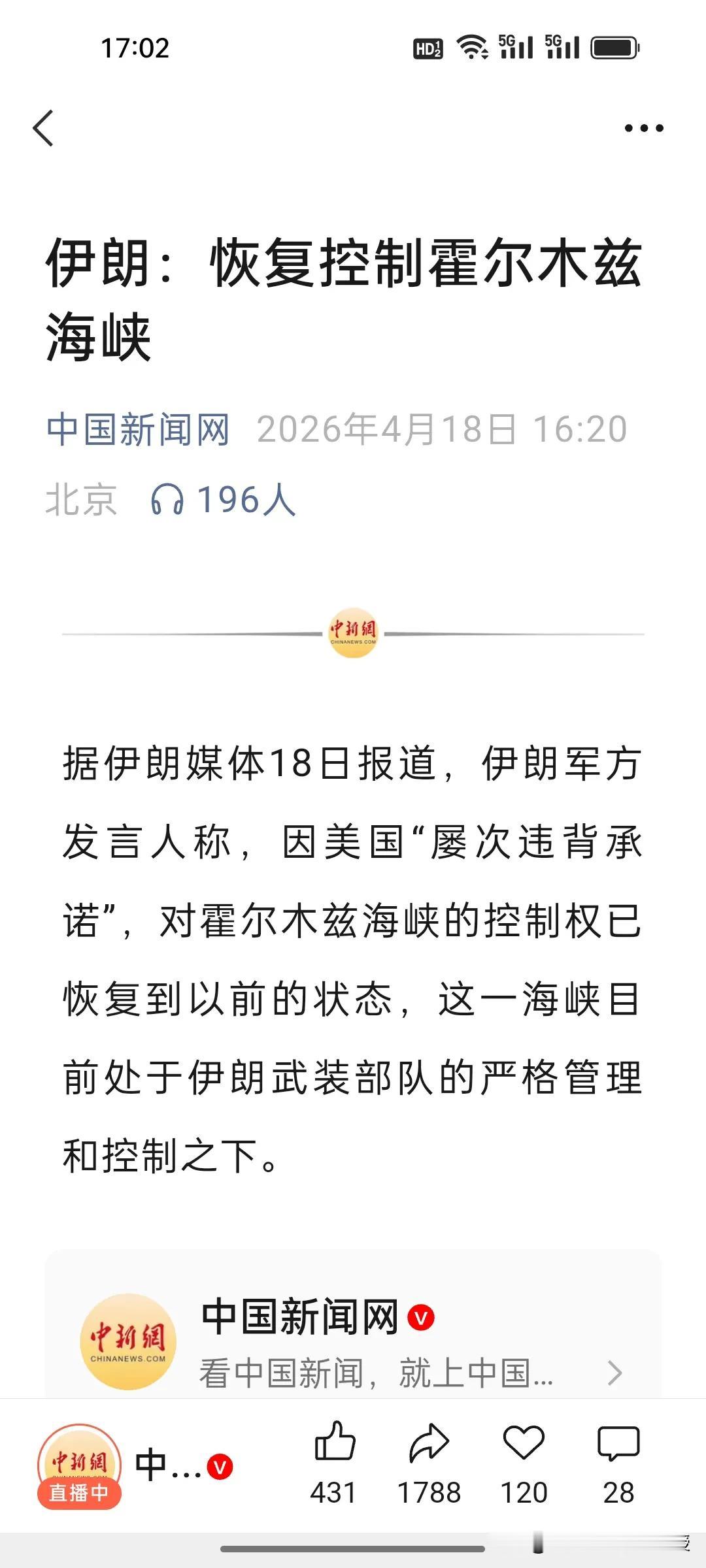Image resolution: width=706 pixels, height=1568 pixels.
Task: Tap the back arrow icon
Action: pyautogui.click(x=44, y=128)
